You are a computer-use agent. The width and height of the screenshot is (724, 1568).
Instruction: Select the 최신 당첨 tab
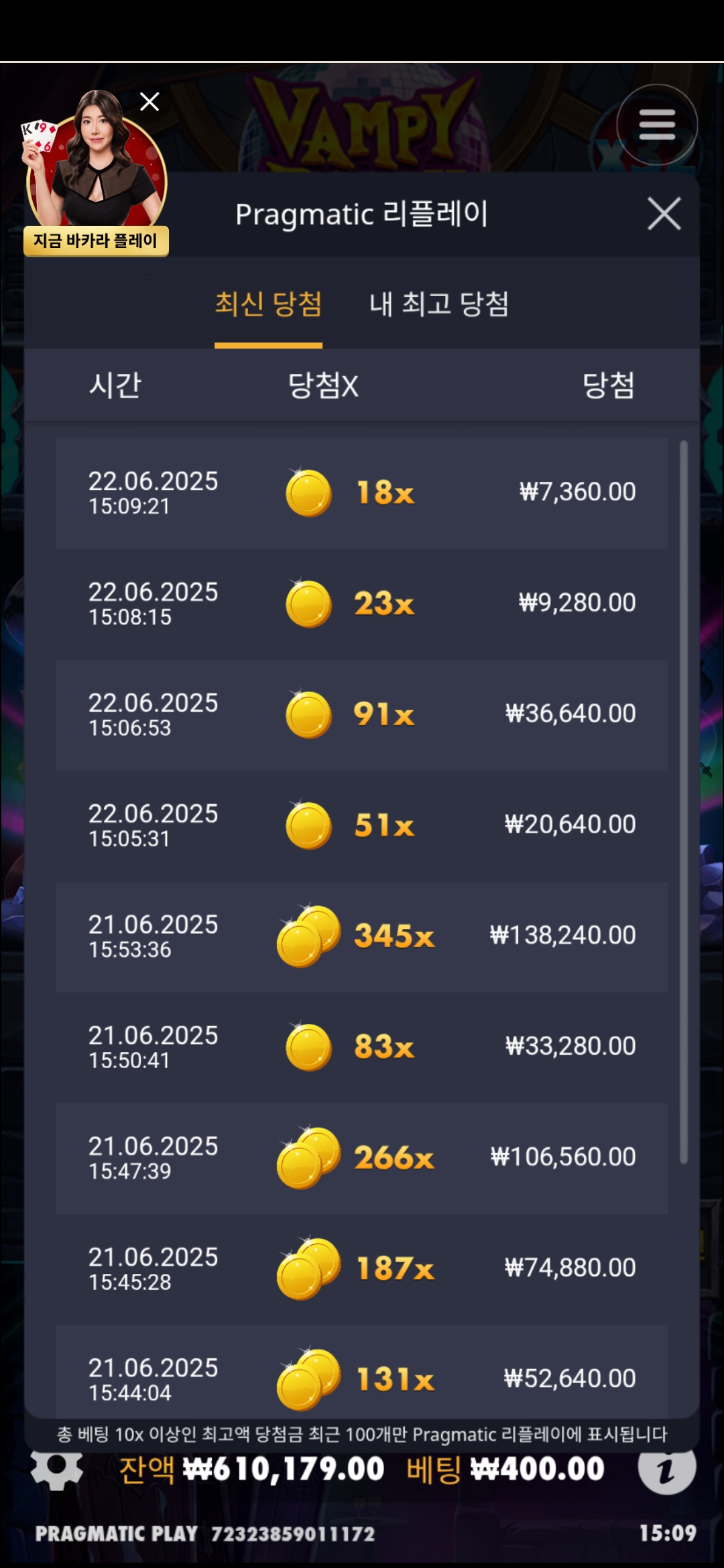[268, 305]
